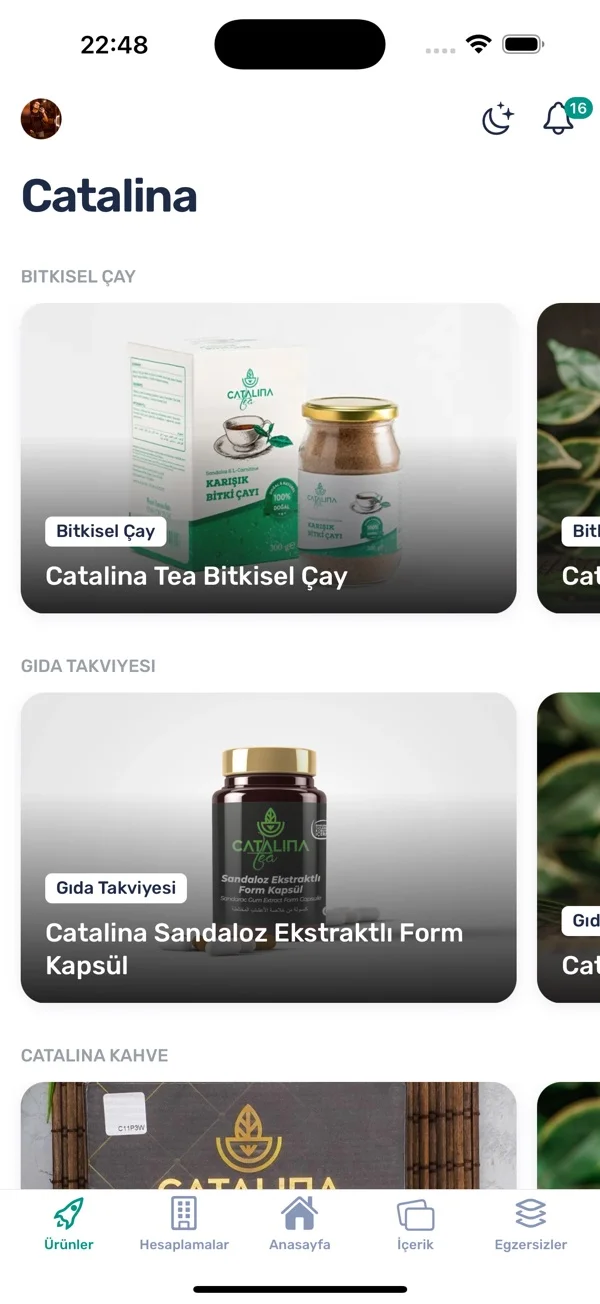This screenshot has height=1304, width=600.
Task: Open Catalina Sandaloz Ekstraktlı Form Kapsül card
Action: click(x=268, y=847)
